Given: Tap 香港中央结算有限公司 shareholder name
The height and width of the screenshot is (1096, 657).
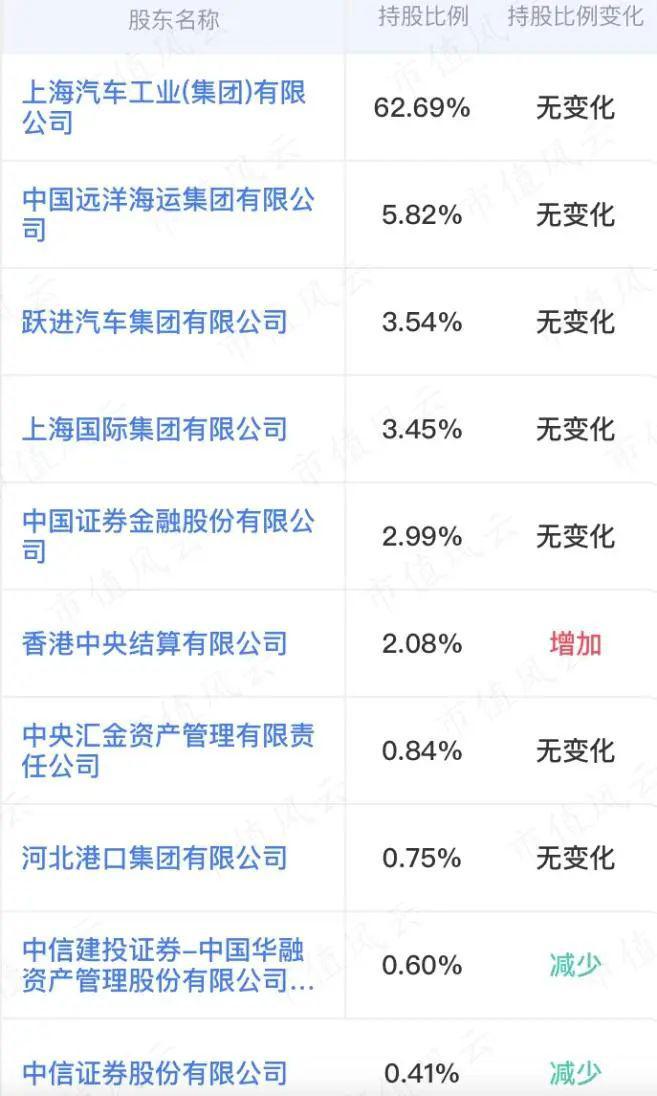Looking at the screenshot, I should click(154, 643).
